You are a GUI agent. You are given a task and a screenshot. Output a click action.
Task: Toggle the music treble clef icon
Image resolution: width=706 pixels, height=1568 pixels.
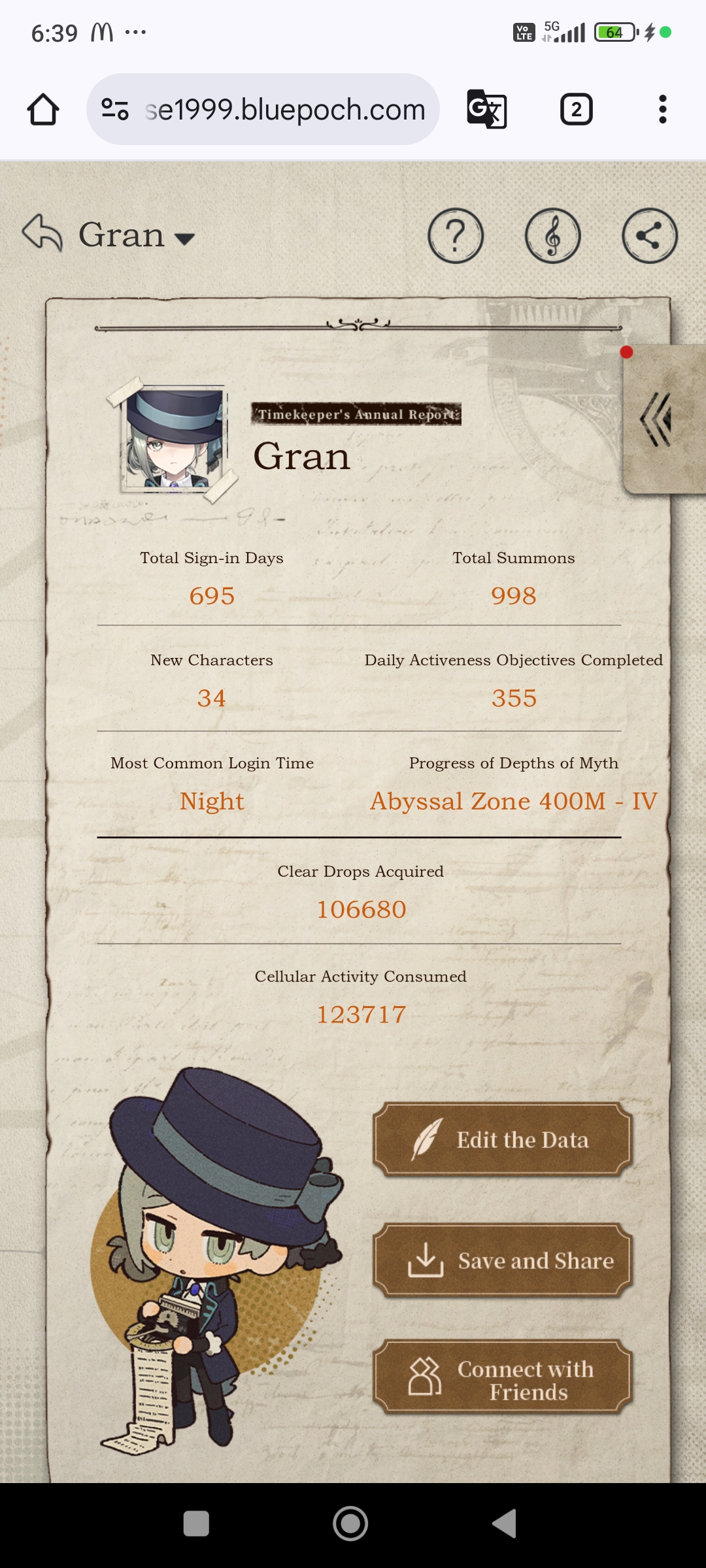pyautogui.click(x=552, y=236)
